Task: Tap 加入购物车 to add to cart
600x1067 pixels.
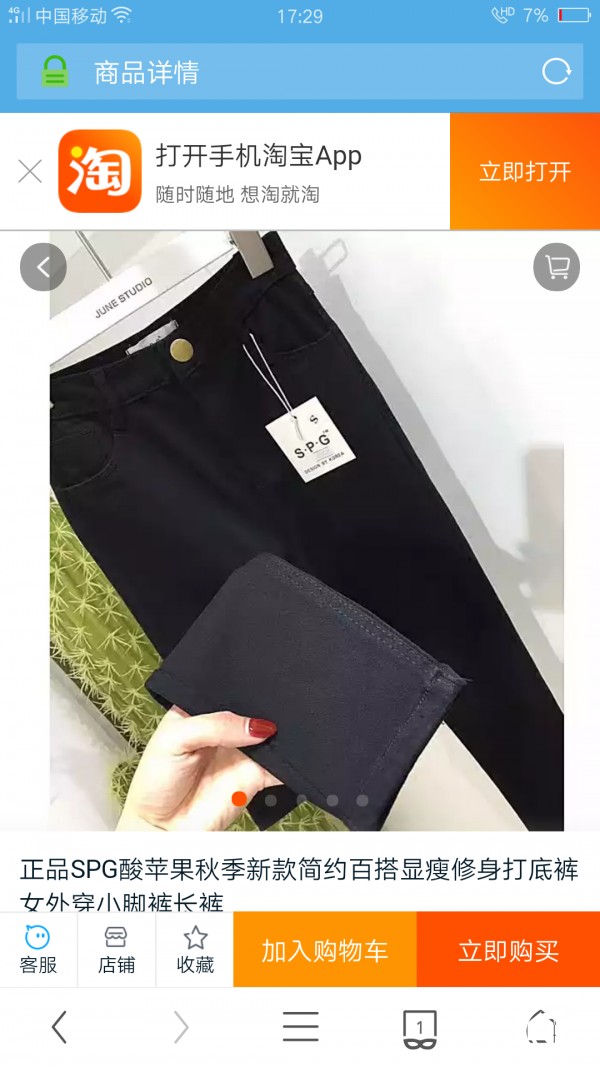Action: (x=325, y=950)
